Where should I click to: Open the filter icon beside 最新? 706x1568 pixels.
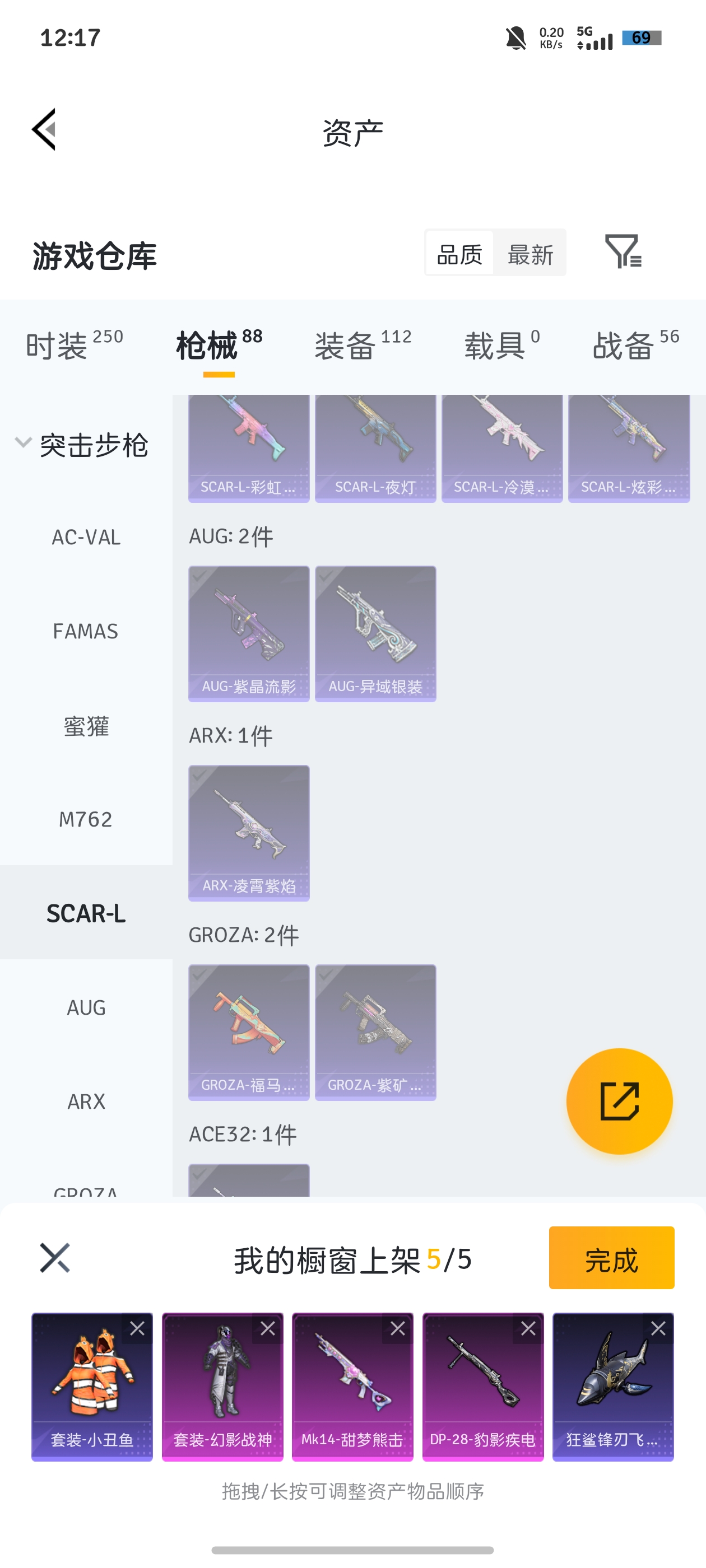coord(623,251)
